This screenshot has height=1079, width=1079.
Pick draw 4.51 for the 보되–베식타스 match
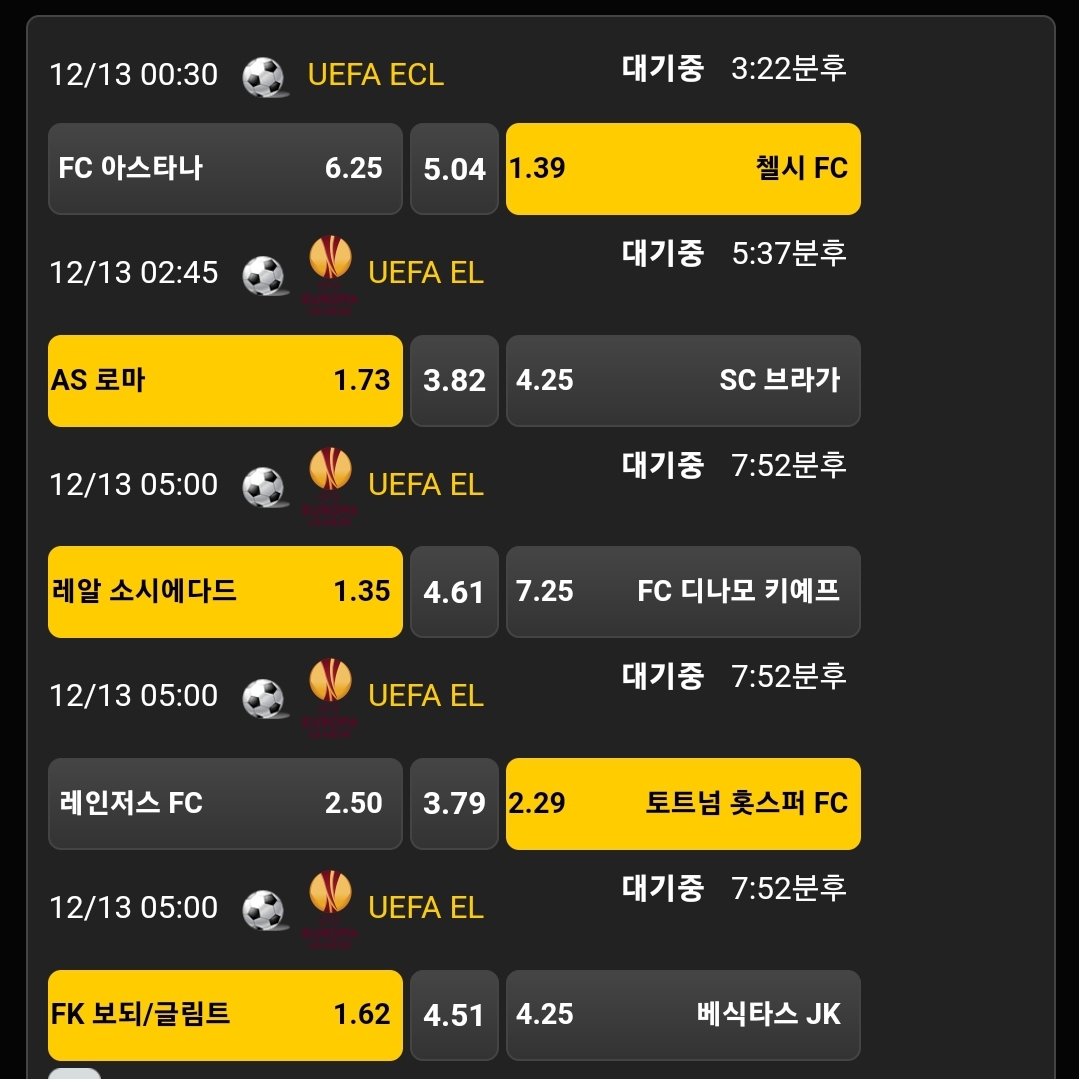pyautogui.click(x=454, y=1015)
